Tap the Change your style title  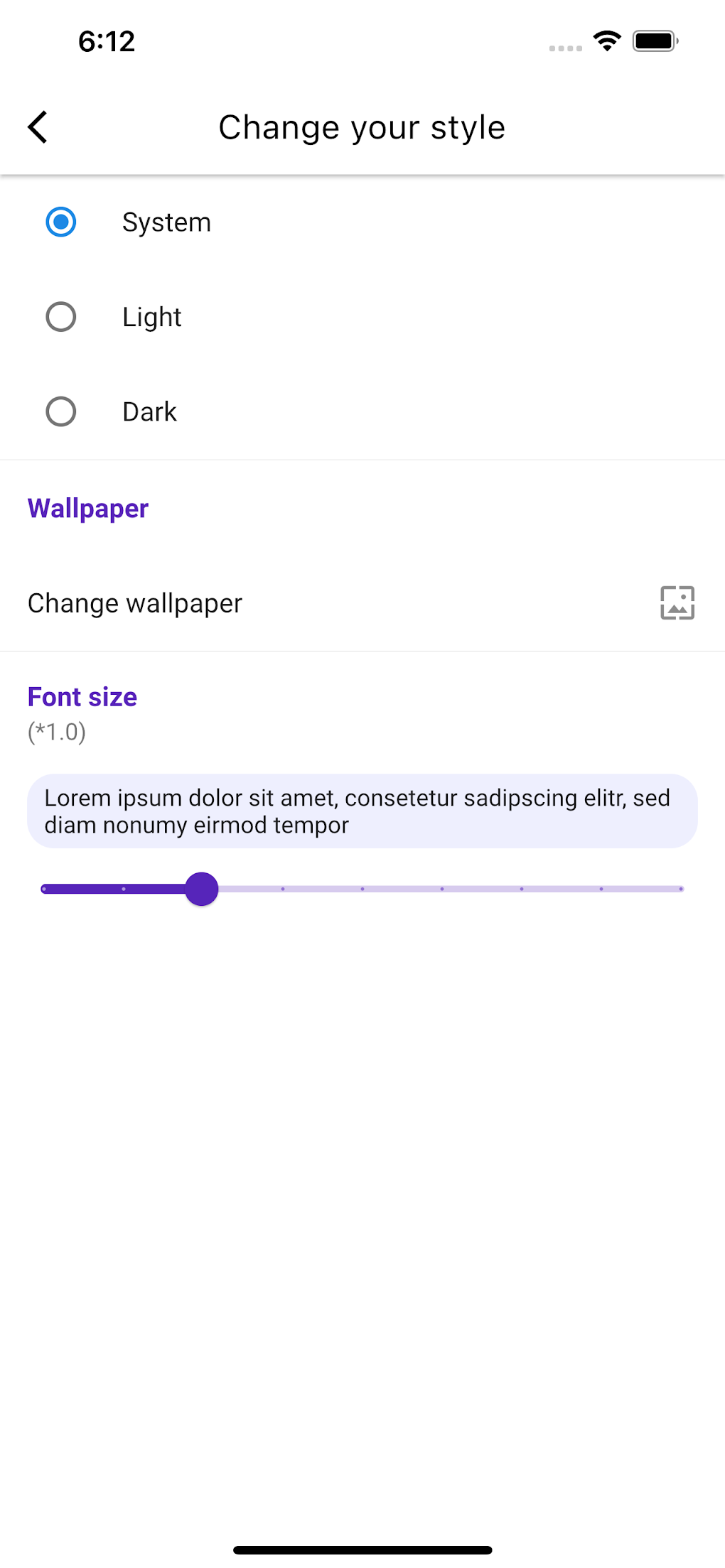coord(362,127)
